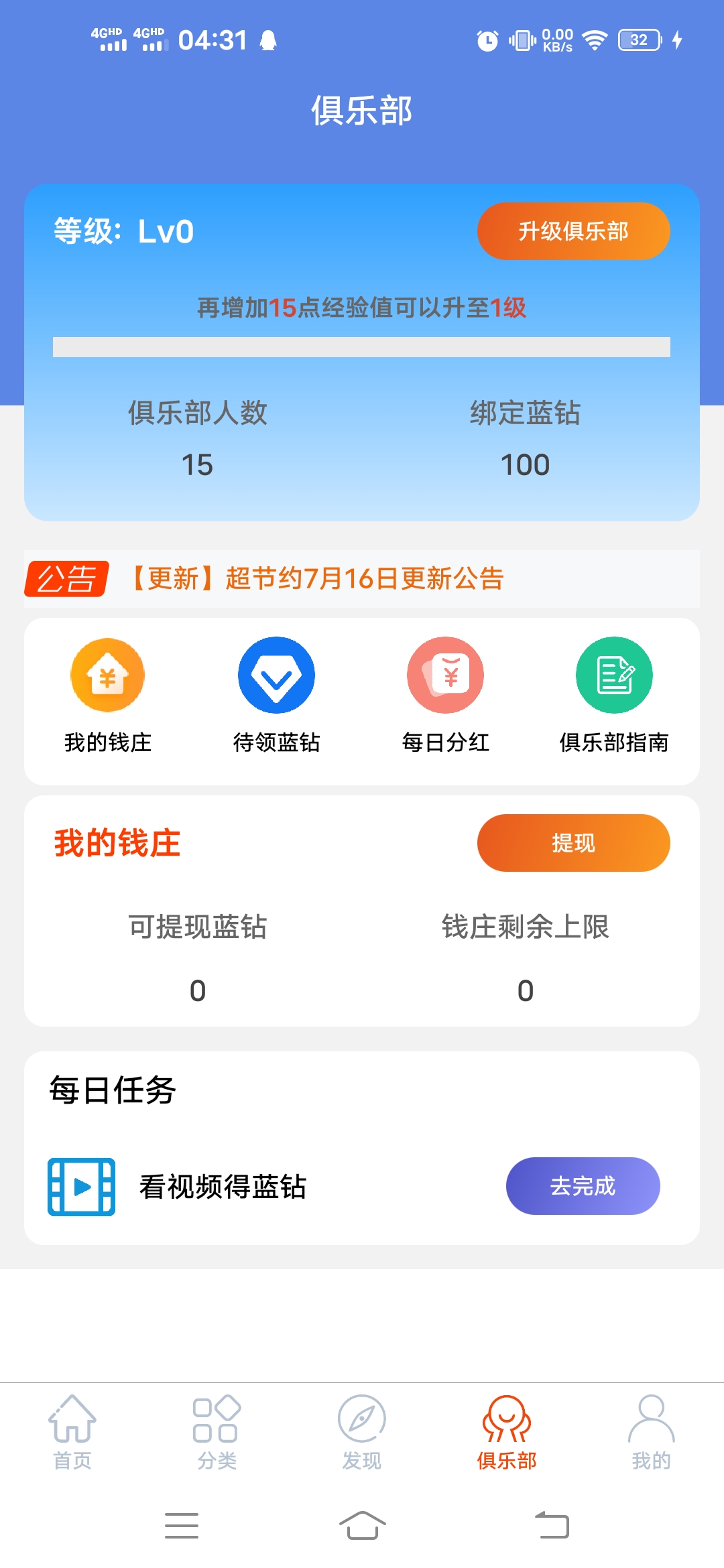Tap the 提现 withdraw button

click(573, 843)
